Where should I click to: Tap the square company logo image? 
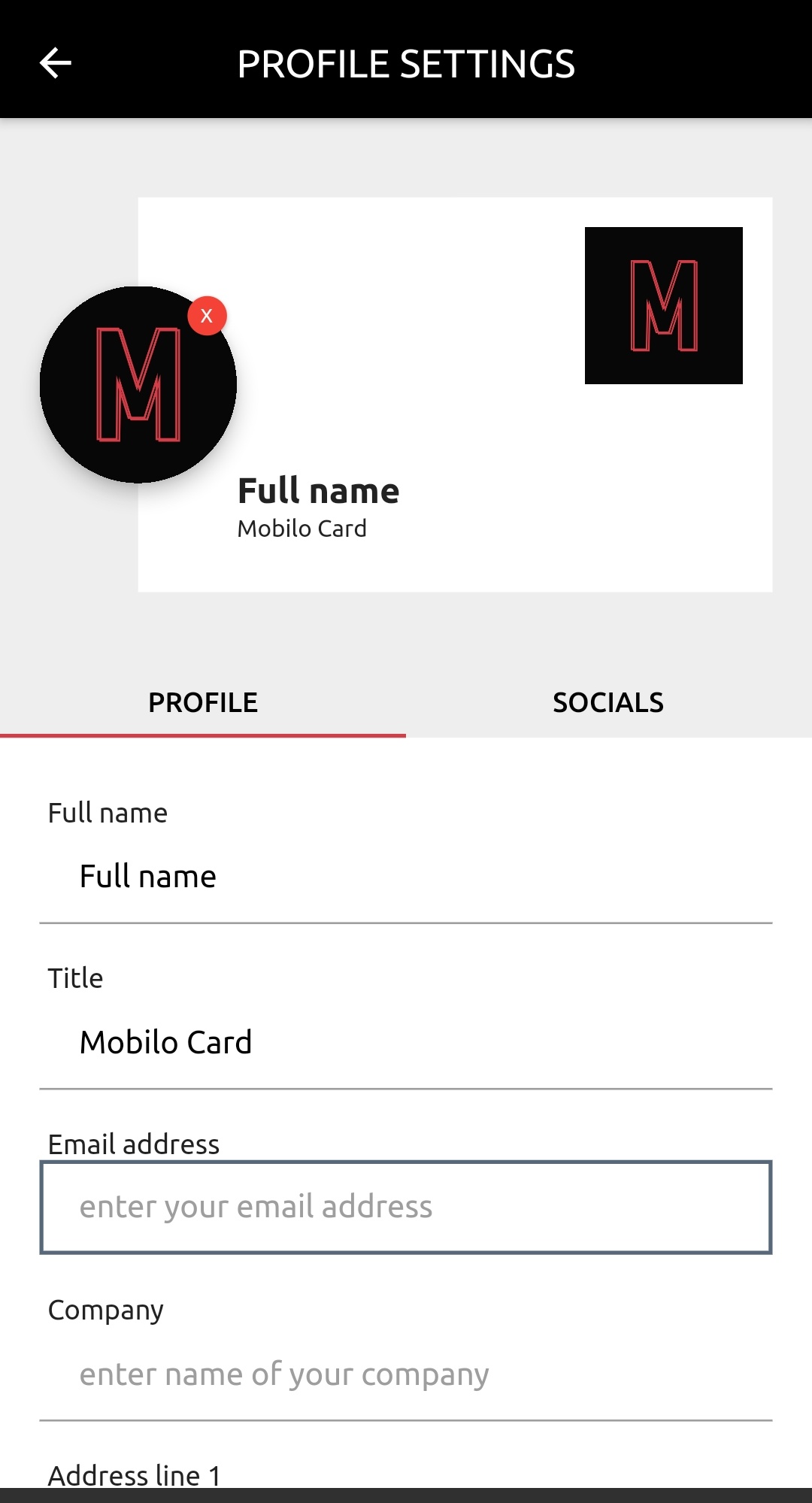pyautogui.click(x=663, y=305)
